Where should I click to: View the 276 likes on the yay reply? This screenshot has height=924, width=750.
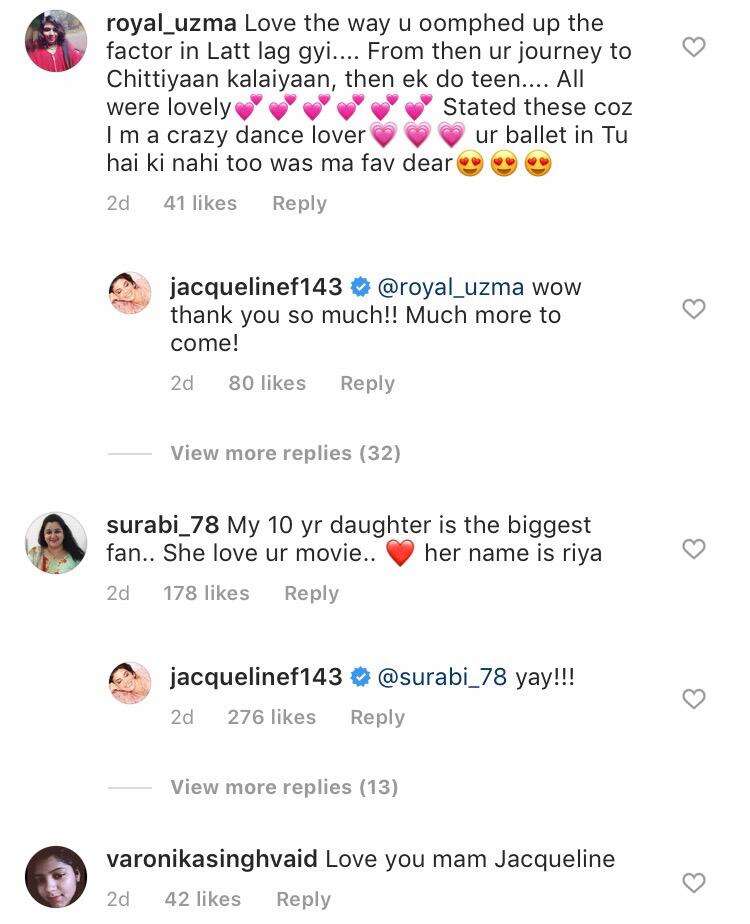pyautogui.click(x=271, y=717)
